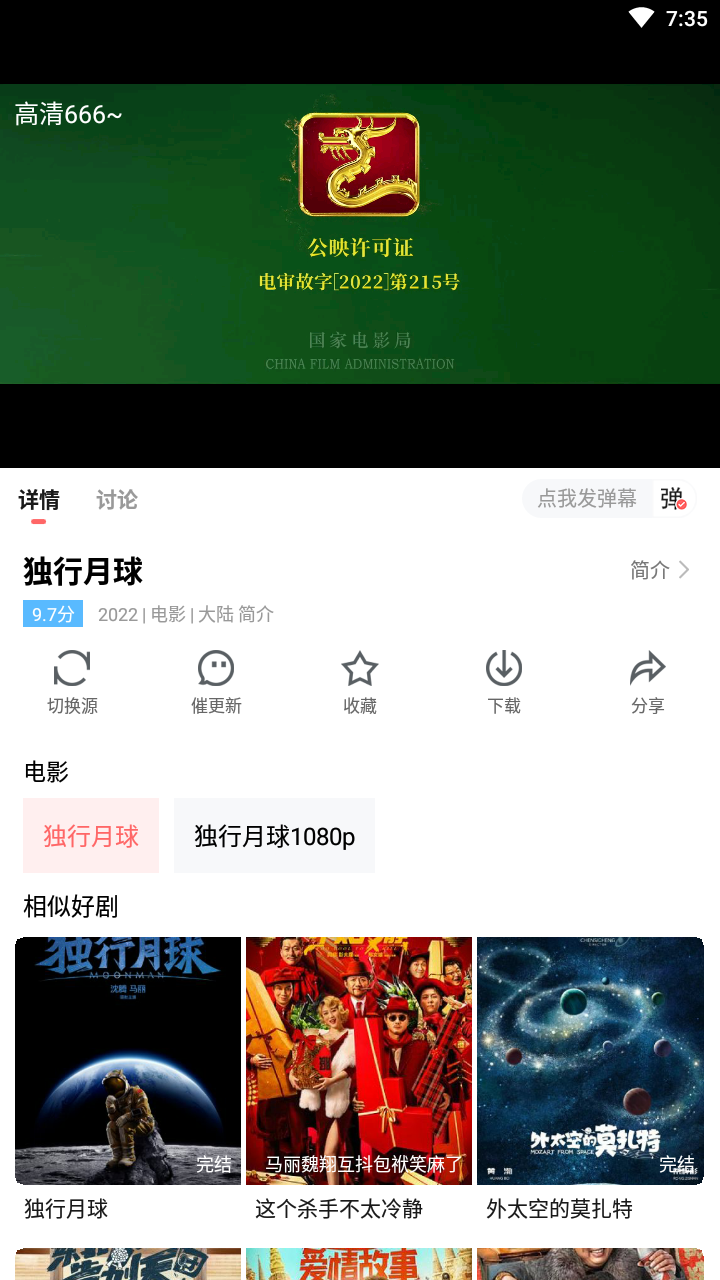The width and height of the screenshot is (720, 1280).
Task: Toggle the 弹 danmaku switch off
Action: [670, 497]
